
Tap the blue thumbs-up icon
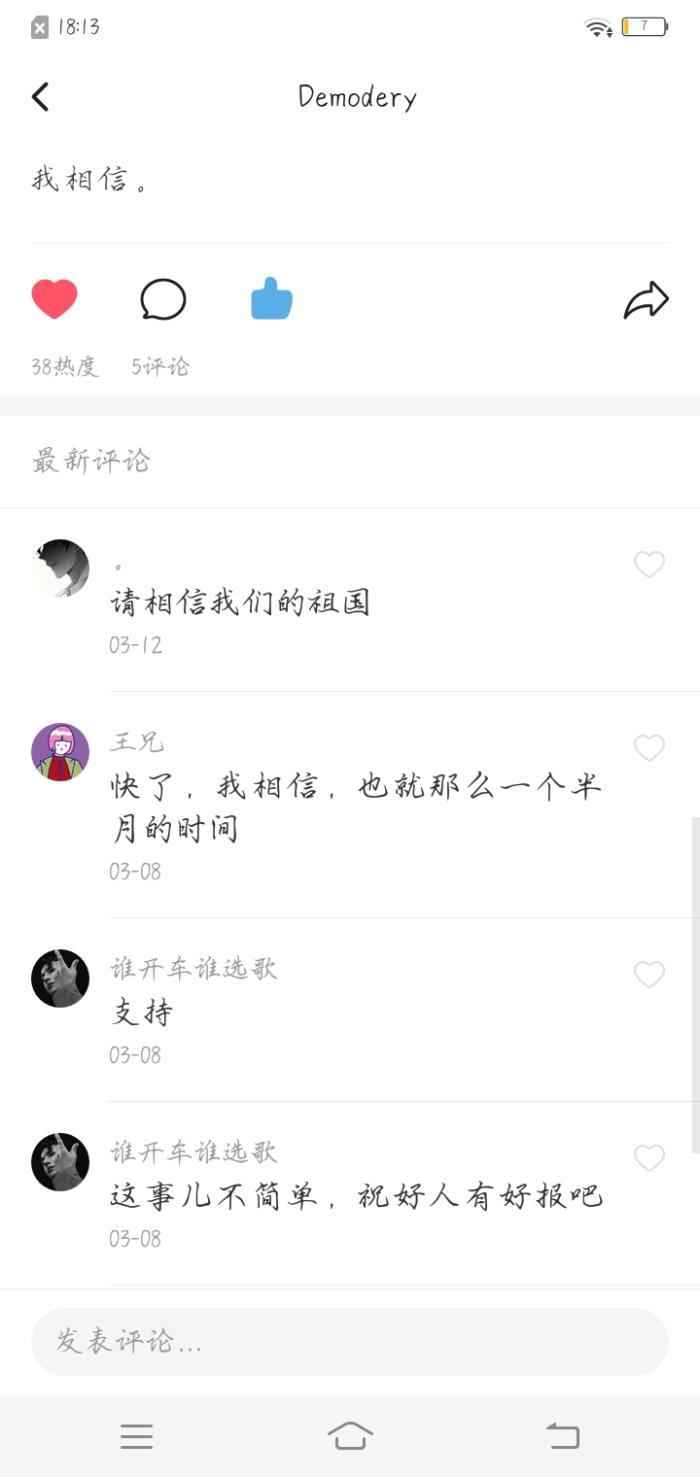click(x=271, y=299)
